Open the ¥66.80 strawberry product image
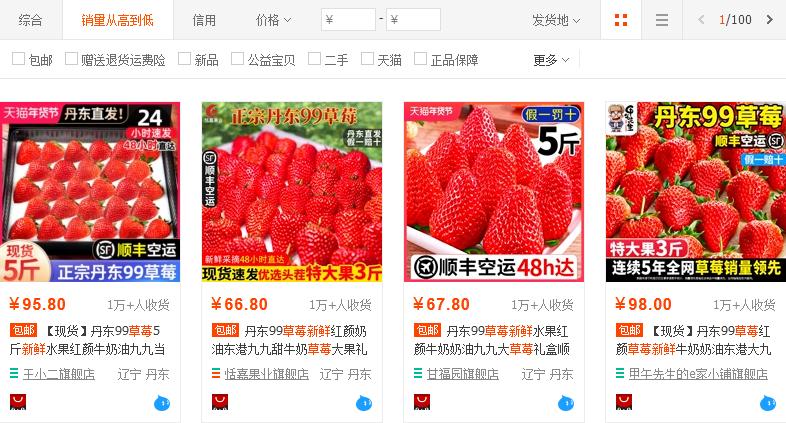 click(292, 192)
